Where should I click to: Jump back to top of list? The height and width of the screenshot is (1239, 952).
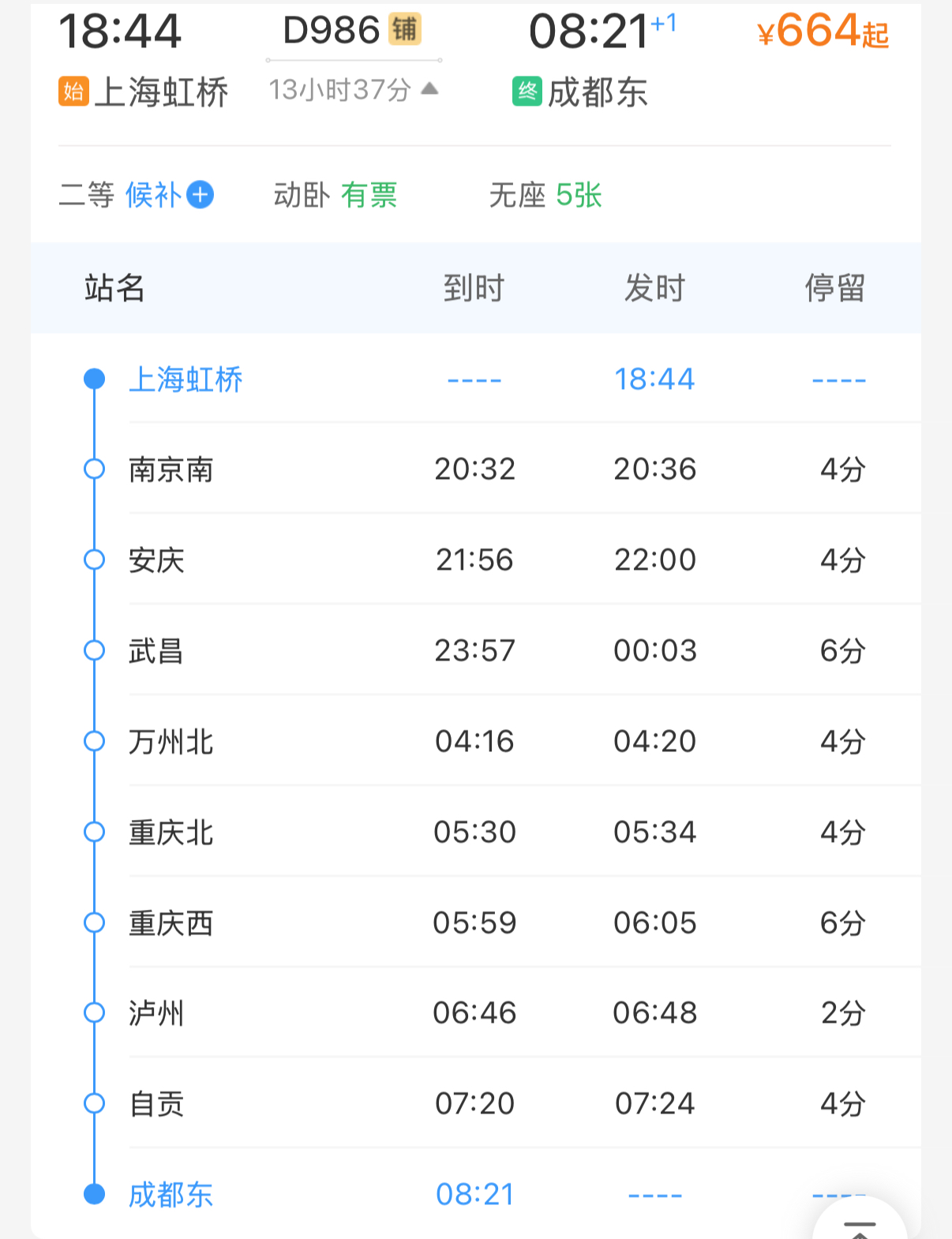[860, 1225]
